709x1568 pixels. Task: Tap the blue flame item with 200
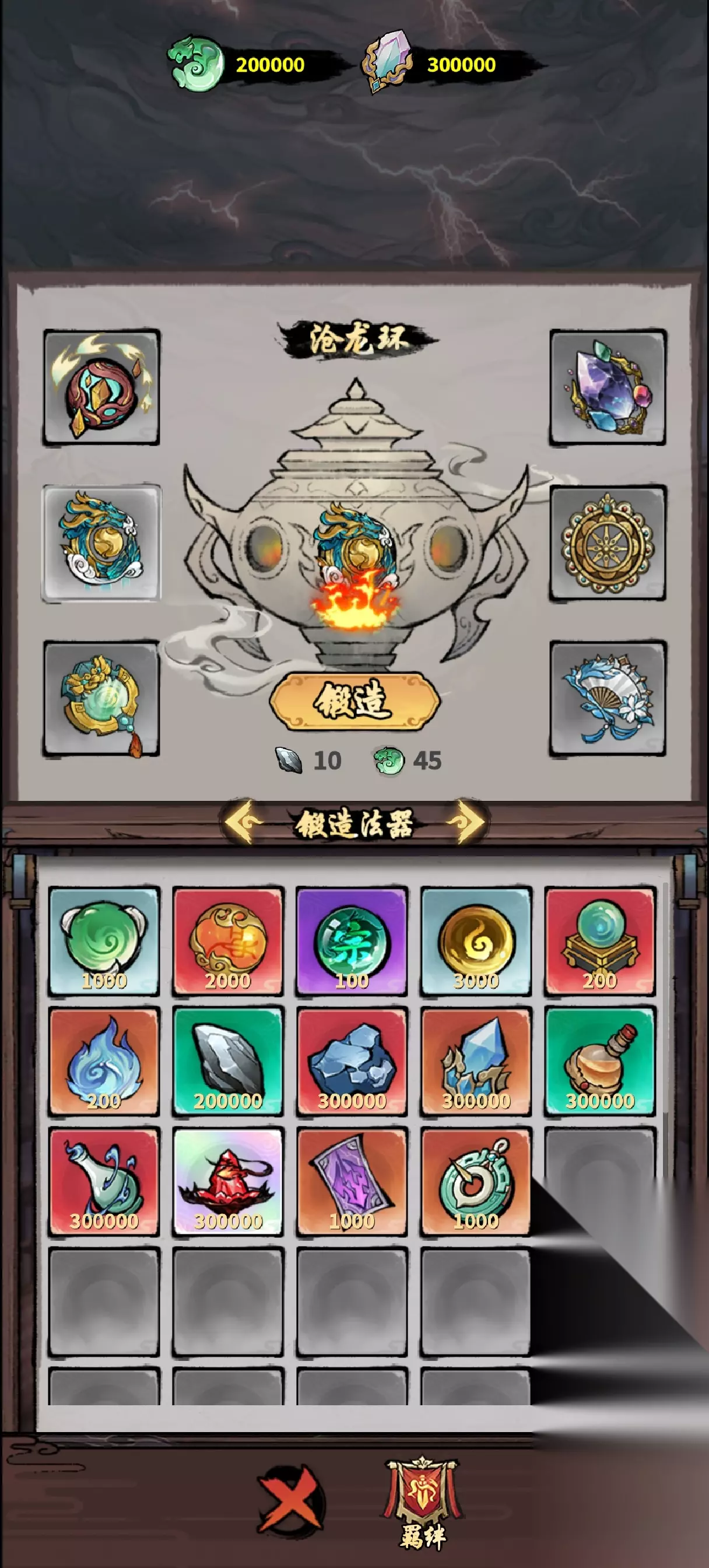(x=104, y=1062)
